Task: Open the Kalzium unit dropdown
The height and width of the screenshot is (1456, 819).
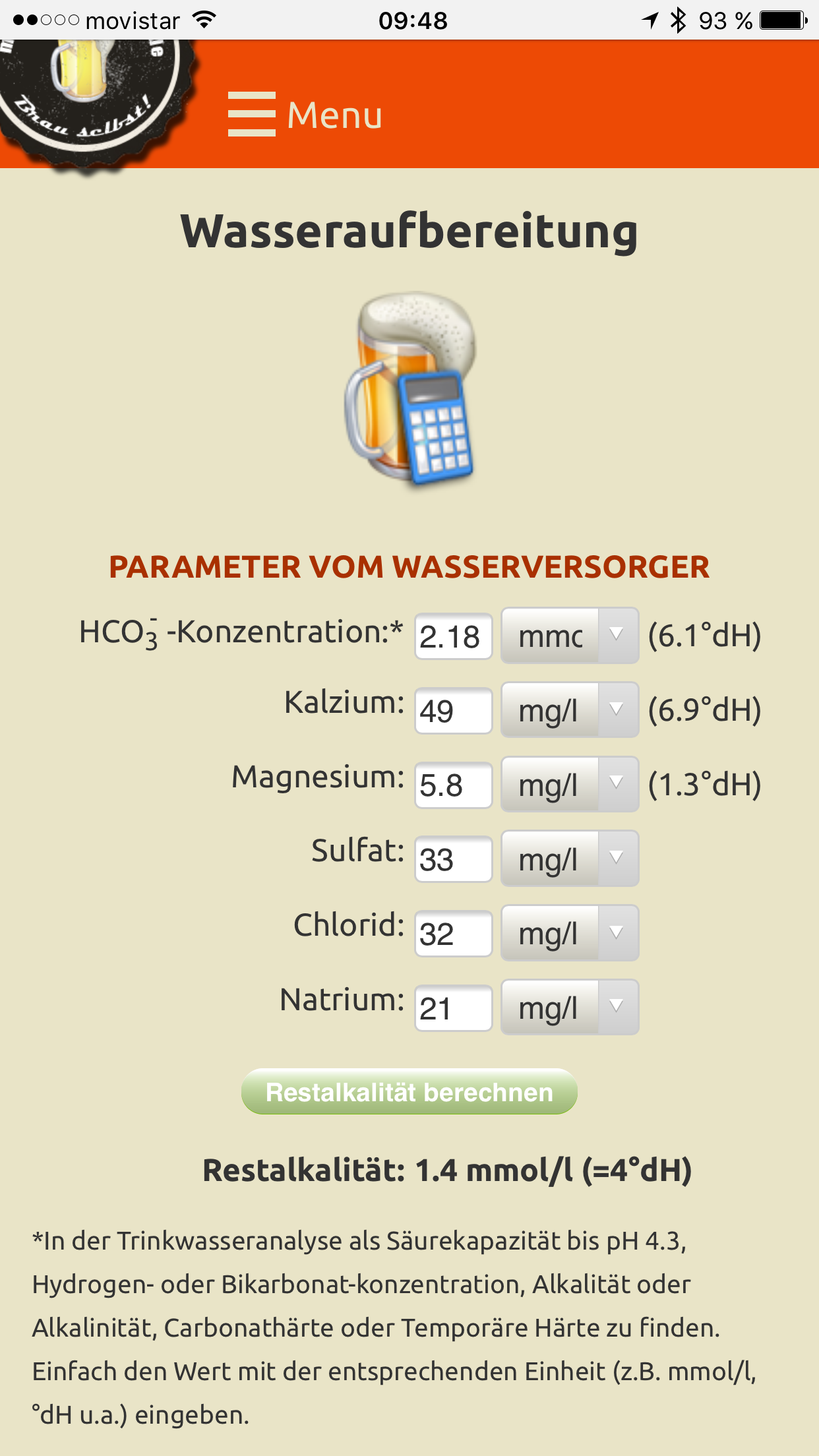Action: pyautogui.click(x=570, y=710)
